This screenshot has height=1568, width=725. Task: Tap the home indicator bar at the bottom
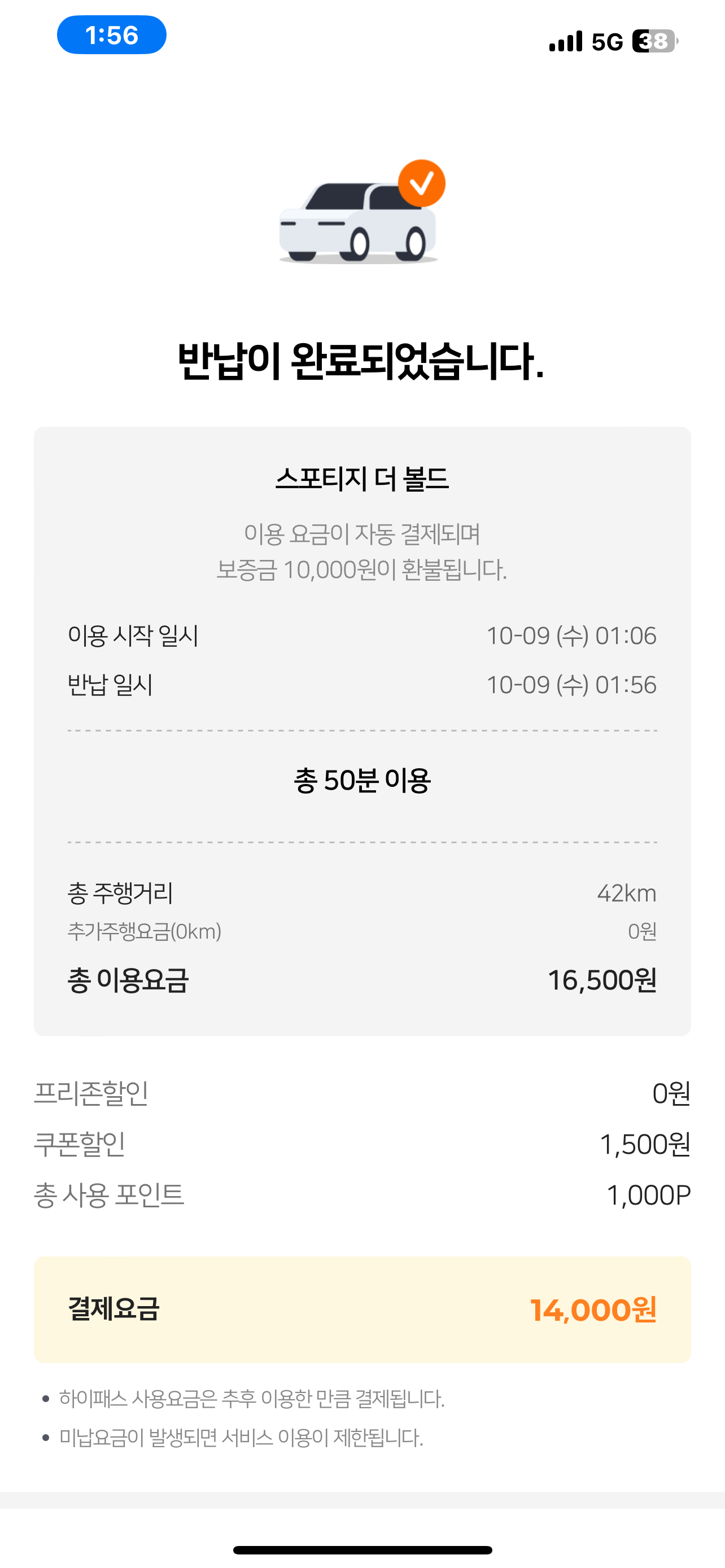tap(362, 1549)
